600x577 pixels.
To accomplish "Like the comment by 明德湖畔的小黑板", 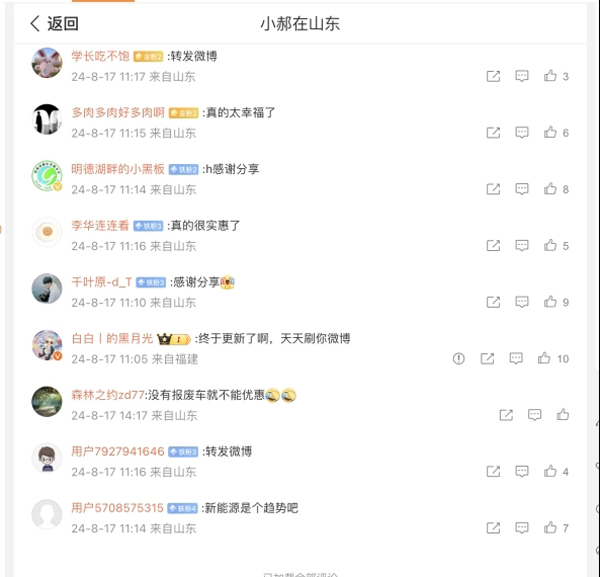I will [x=550, y=189].
